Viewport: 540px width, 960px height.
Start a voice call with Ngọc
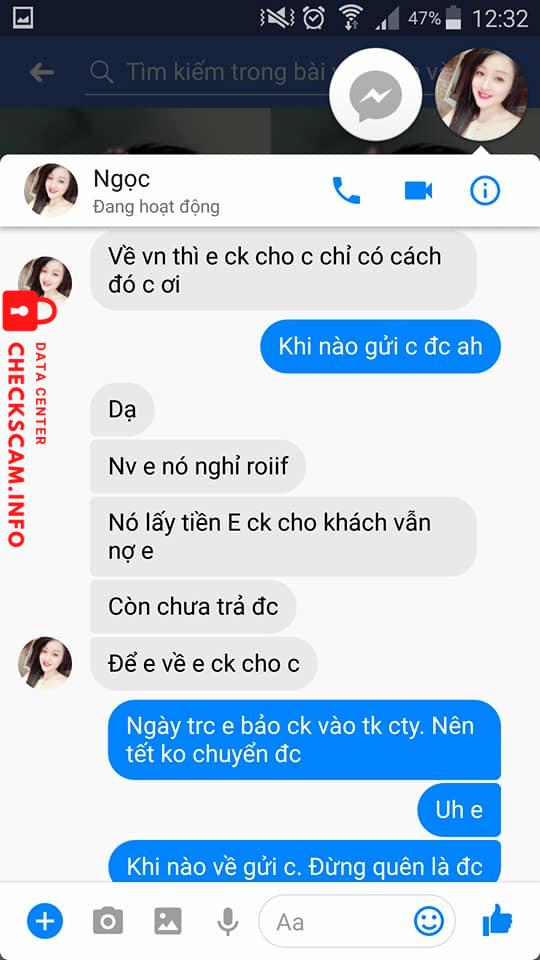(x=346, y=190)
